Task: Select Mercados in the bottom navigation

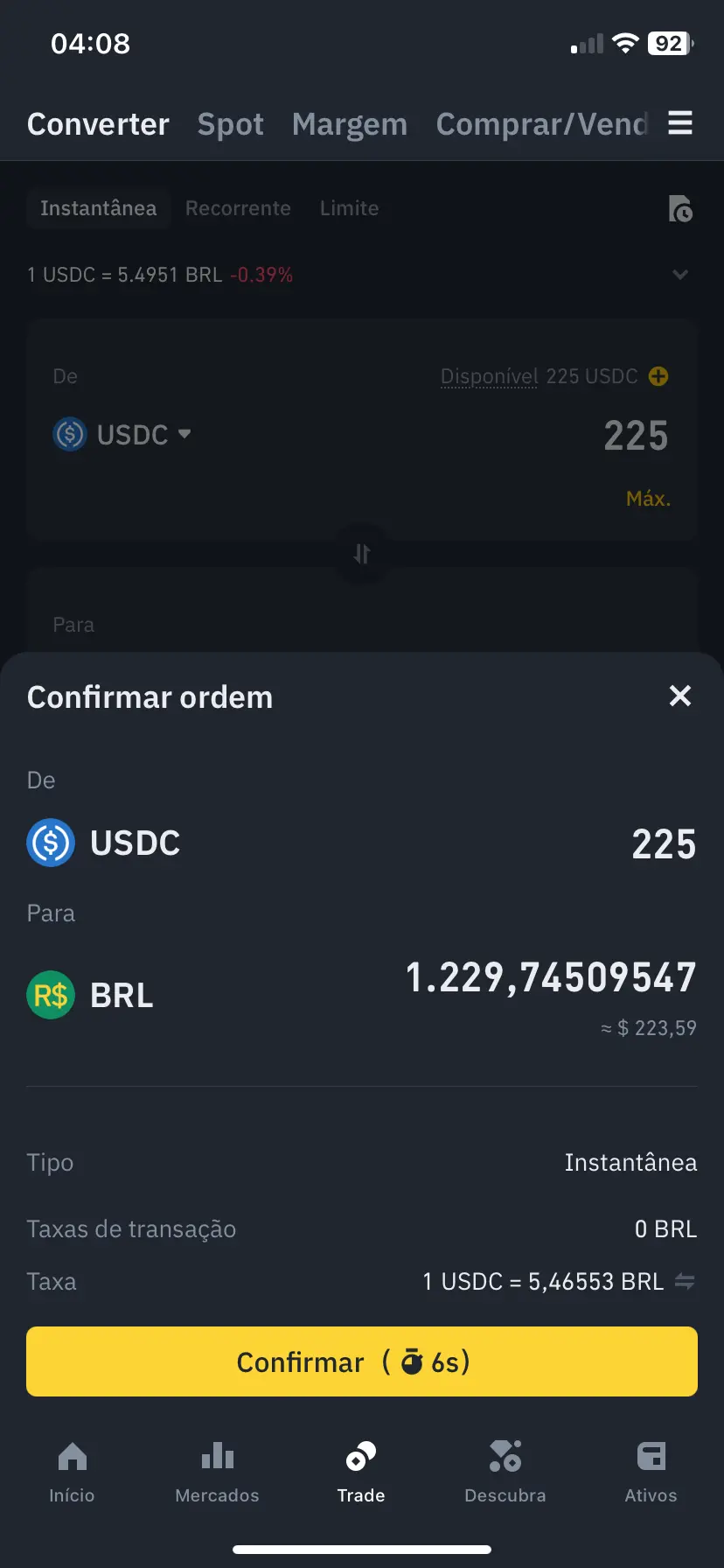Action: (217, 1470)
